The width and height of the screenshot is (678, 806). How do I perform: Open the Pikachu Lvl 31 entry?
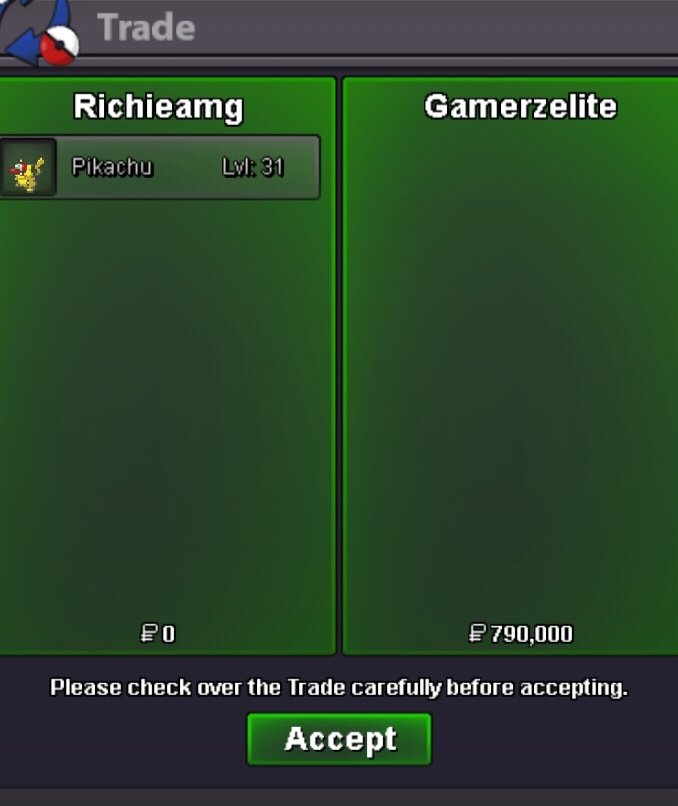click(x=160, y=168)
